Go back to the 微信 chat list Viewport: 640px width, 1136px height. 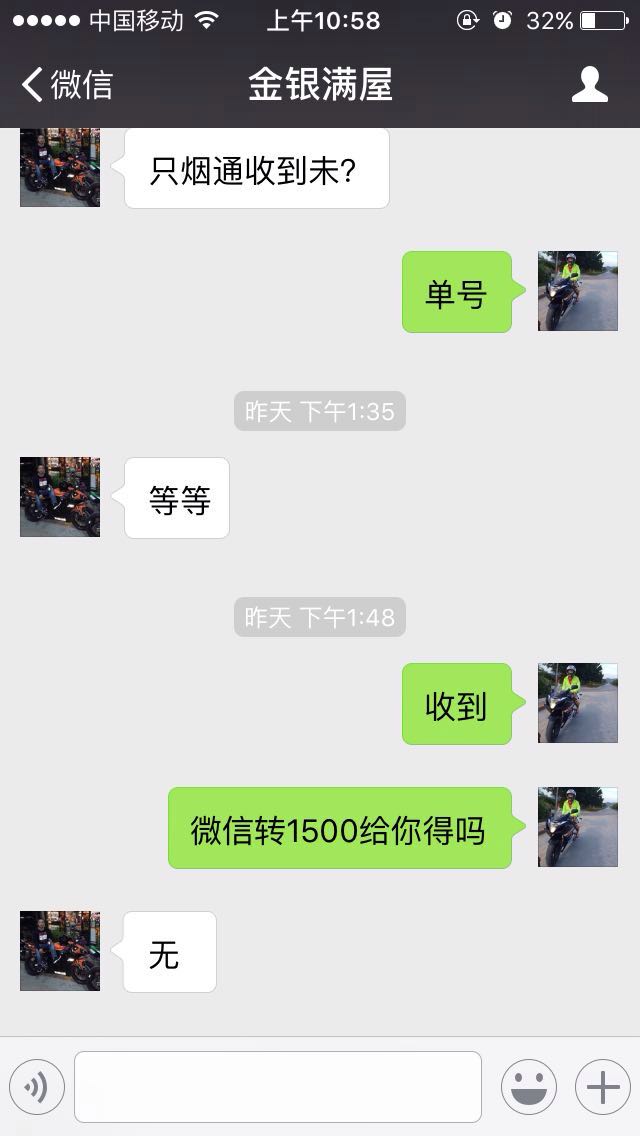(66, 85)
